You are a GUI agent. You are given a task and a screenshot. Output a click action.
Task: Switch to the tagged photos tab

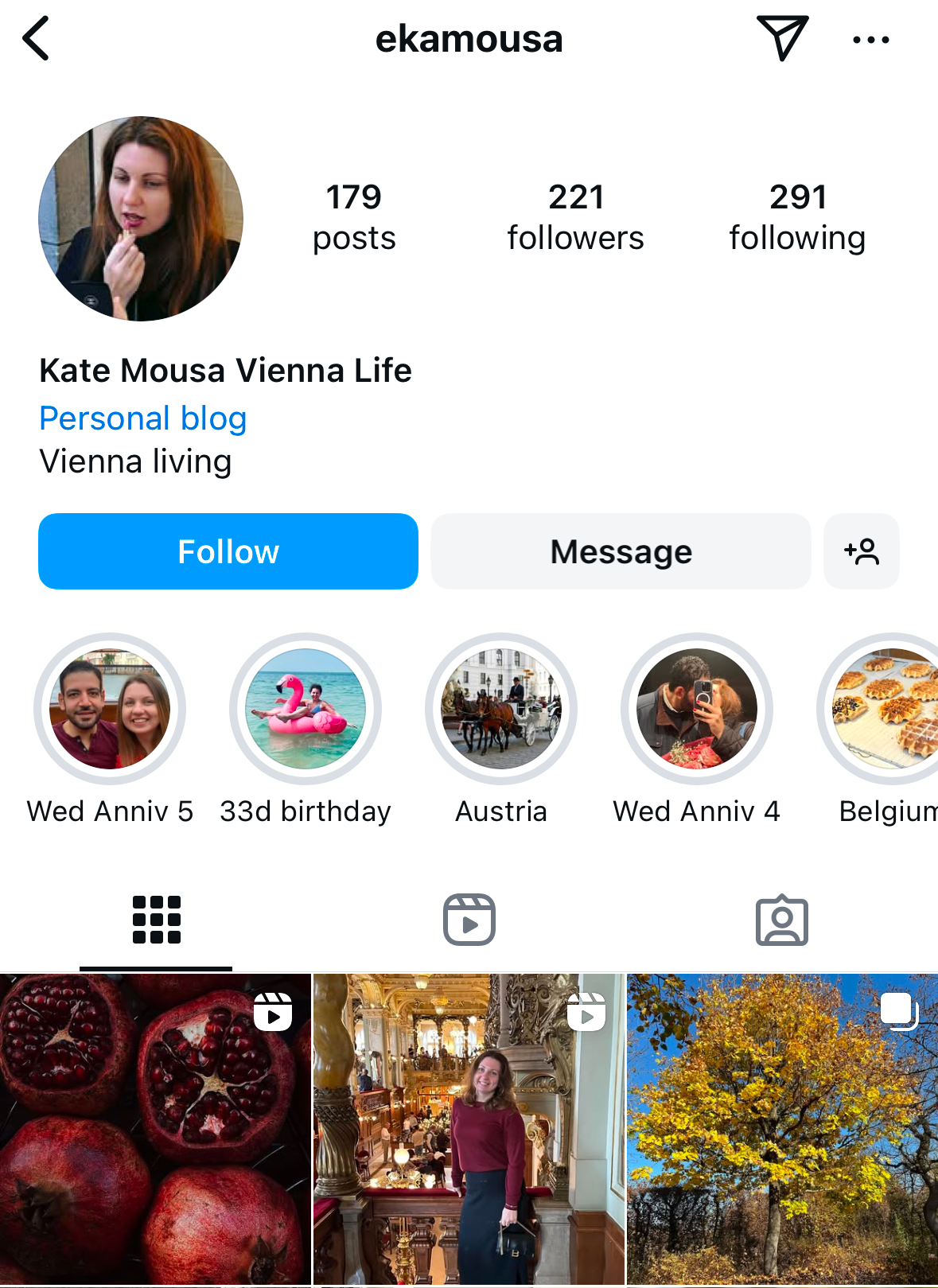(x=782, y=920)
